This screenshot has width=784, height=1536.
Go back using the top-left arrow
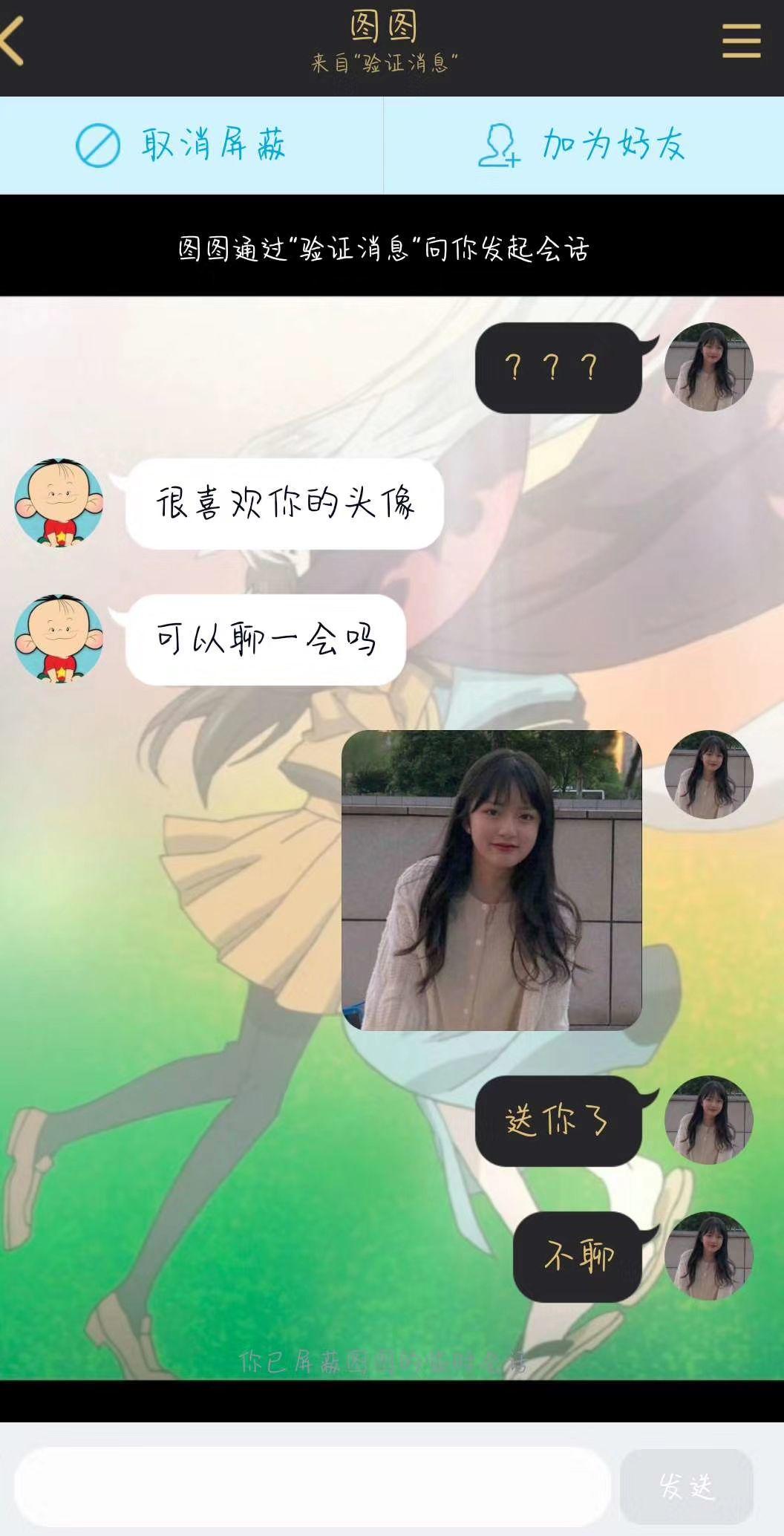click(x=13, y=41)
